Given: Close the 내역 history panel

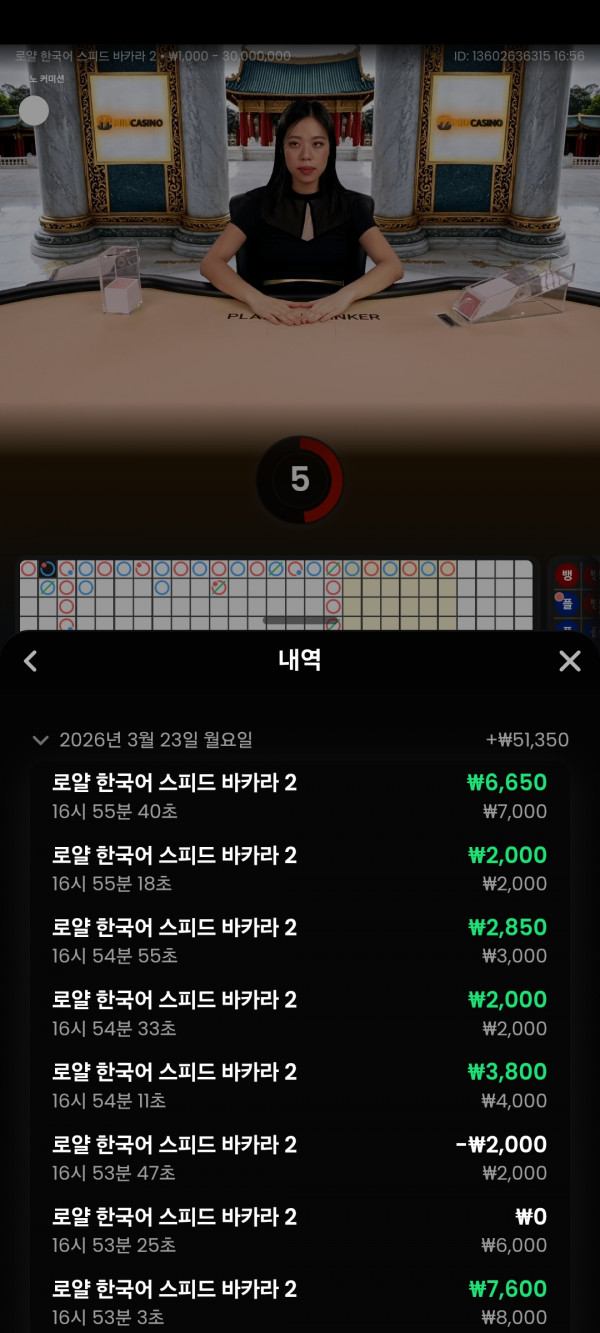Looking at the screenshot, I should (569, 661).
